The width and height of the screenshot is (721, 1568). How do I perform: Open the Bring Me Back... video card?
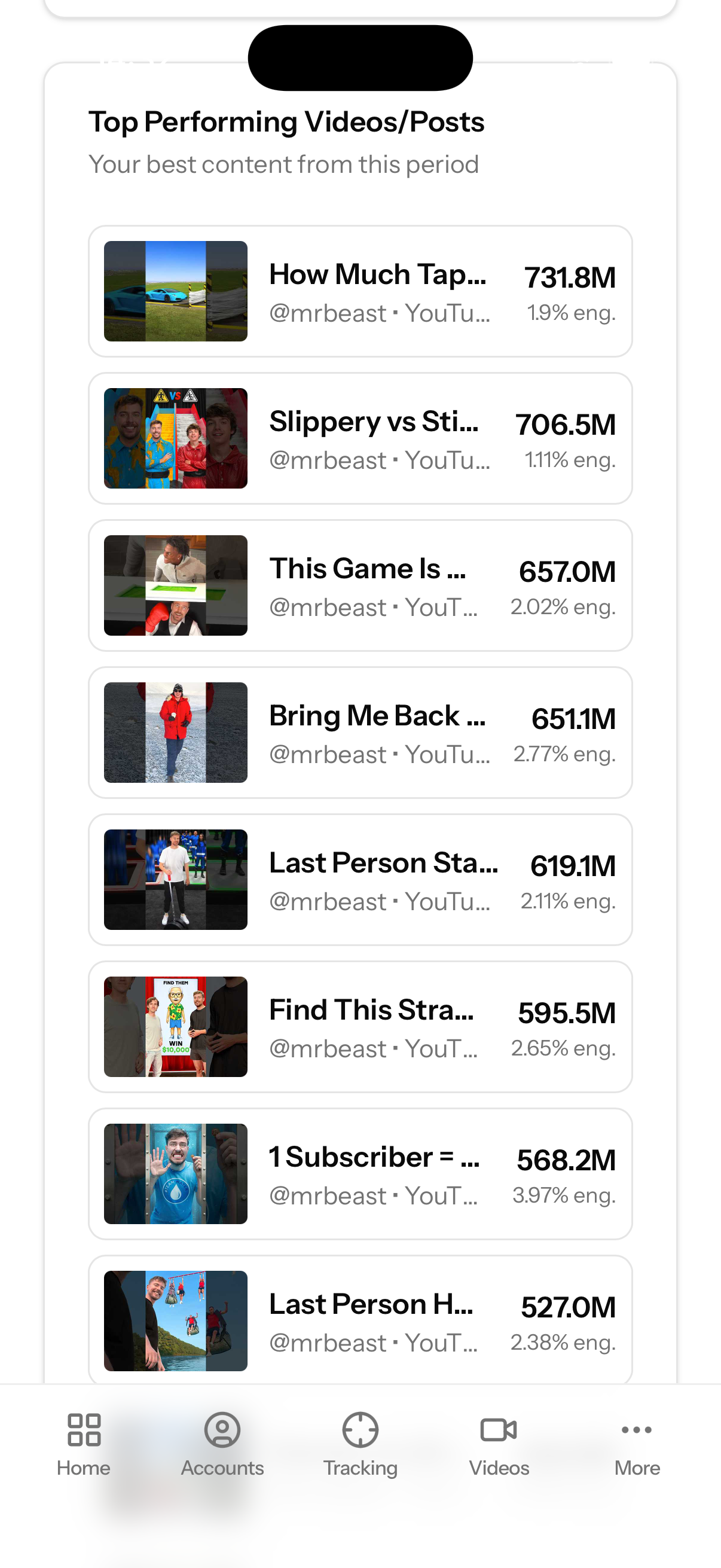click(360, 732)
